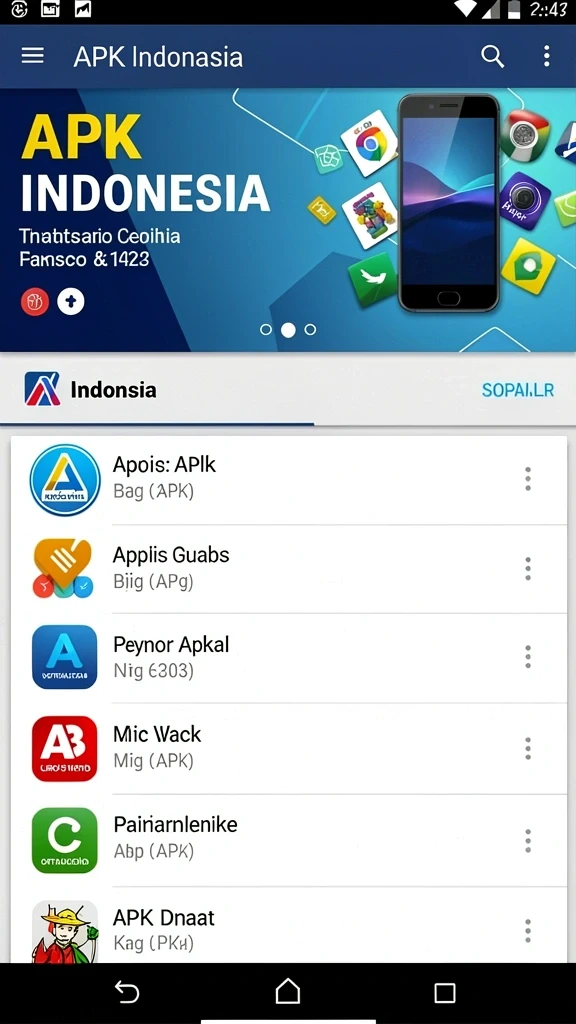The image size is (576, 1024).
Task: Open the APK Indonesia promo banner
Action: 288,220
